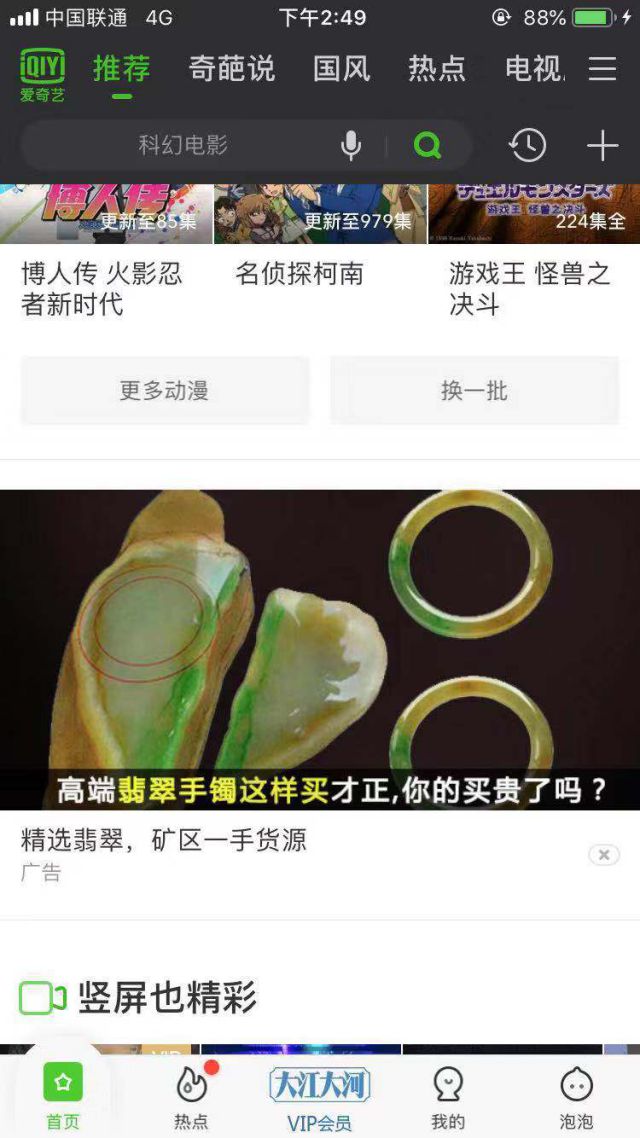
Task: Open the channel list menu icon
Action: click(602, 68)
